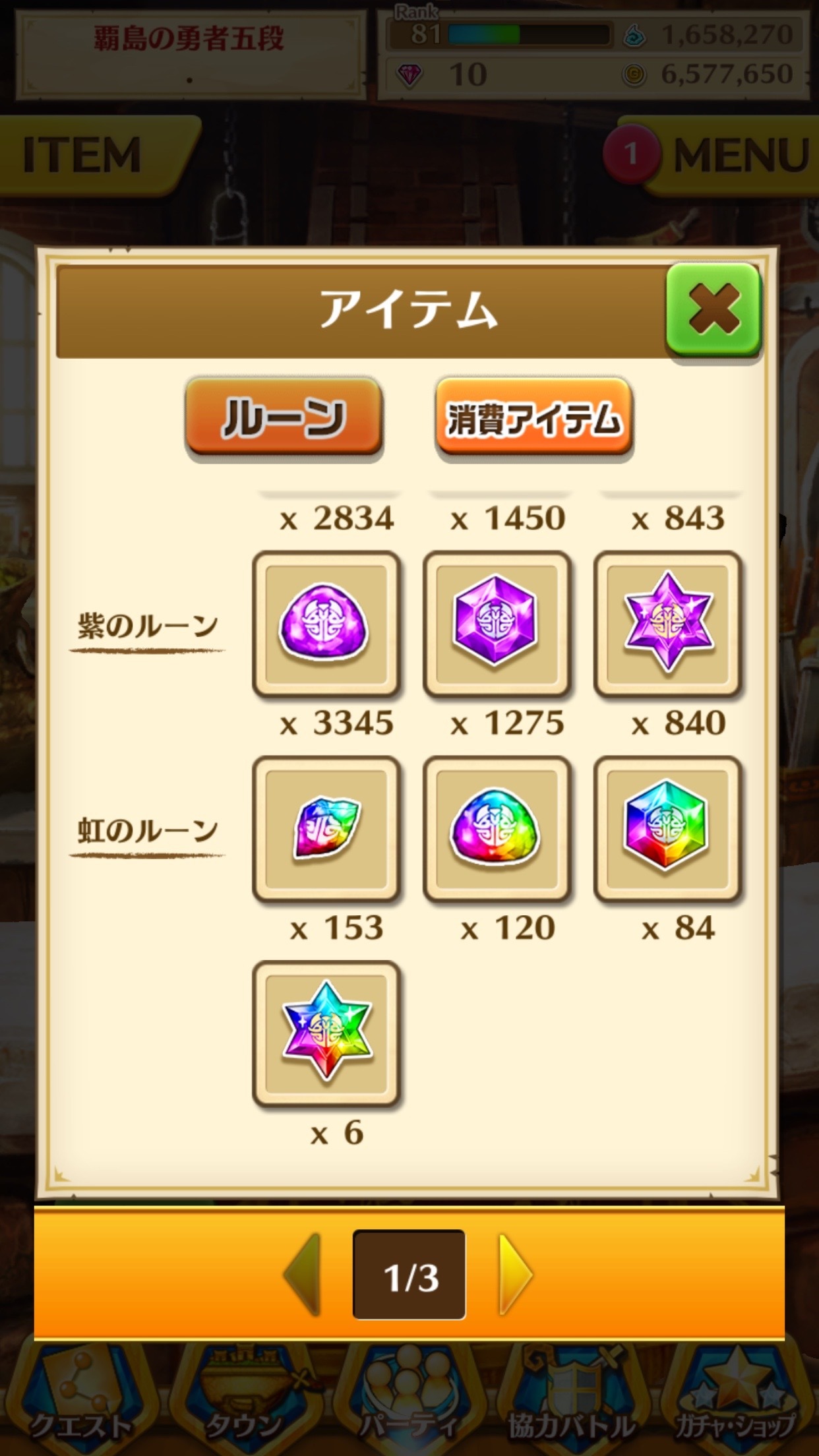819x1456 pixels.
Task: Select the rainbow hexagon rune x 84
Action: [x=667, y=828]
